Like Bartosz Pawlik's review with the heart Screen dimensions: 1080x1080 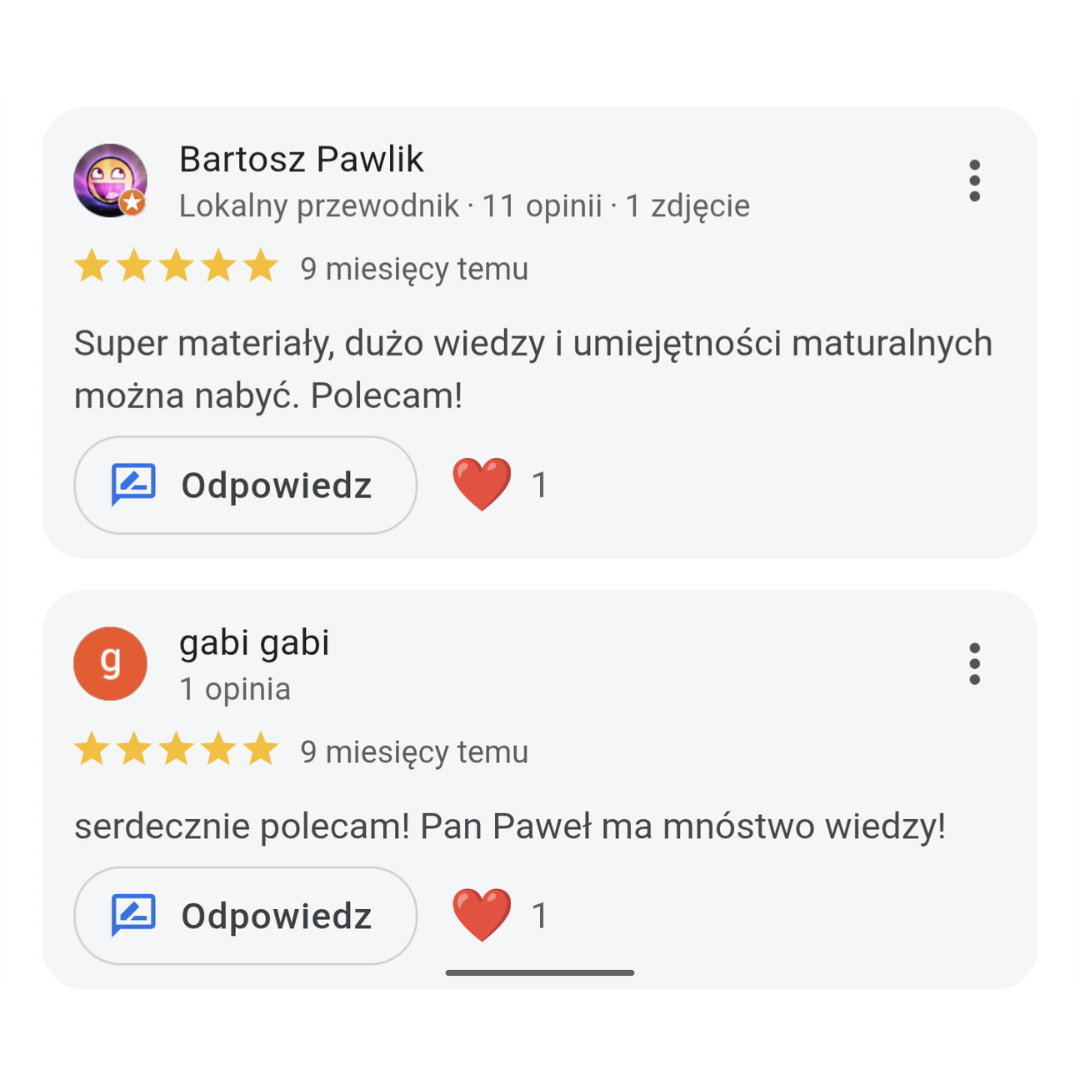[482, 485]
